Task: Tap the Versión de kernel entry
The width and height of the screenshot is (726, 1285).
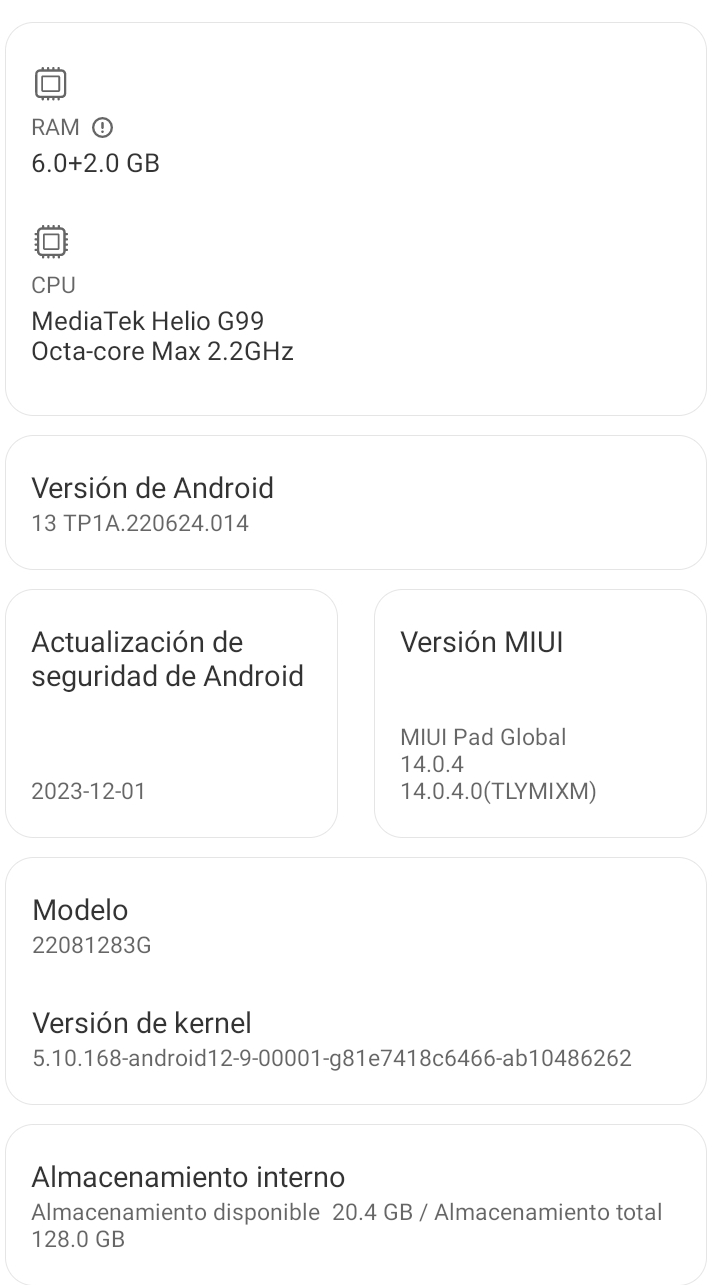Action: coord(330,1039)
